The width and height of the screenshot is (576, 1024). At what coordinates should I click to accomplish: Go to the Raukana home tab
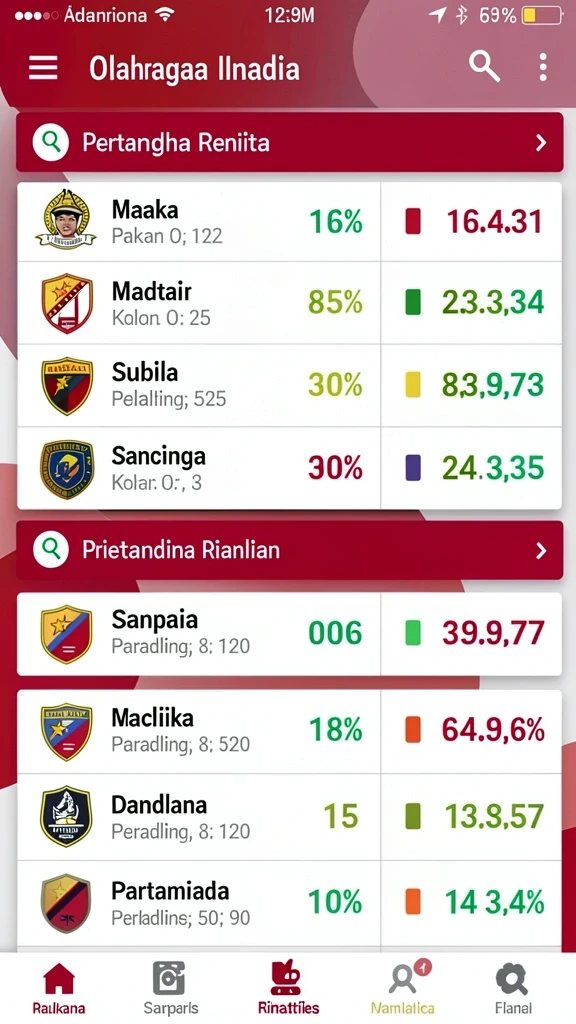[59, 988]
